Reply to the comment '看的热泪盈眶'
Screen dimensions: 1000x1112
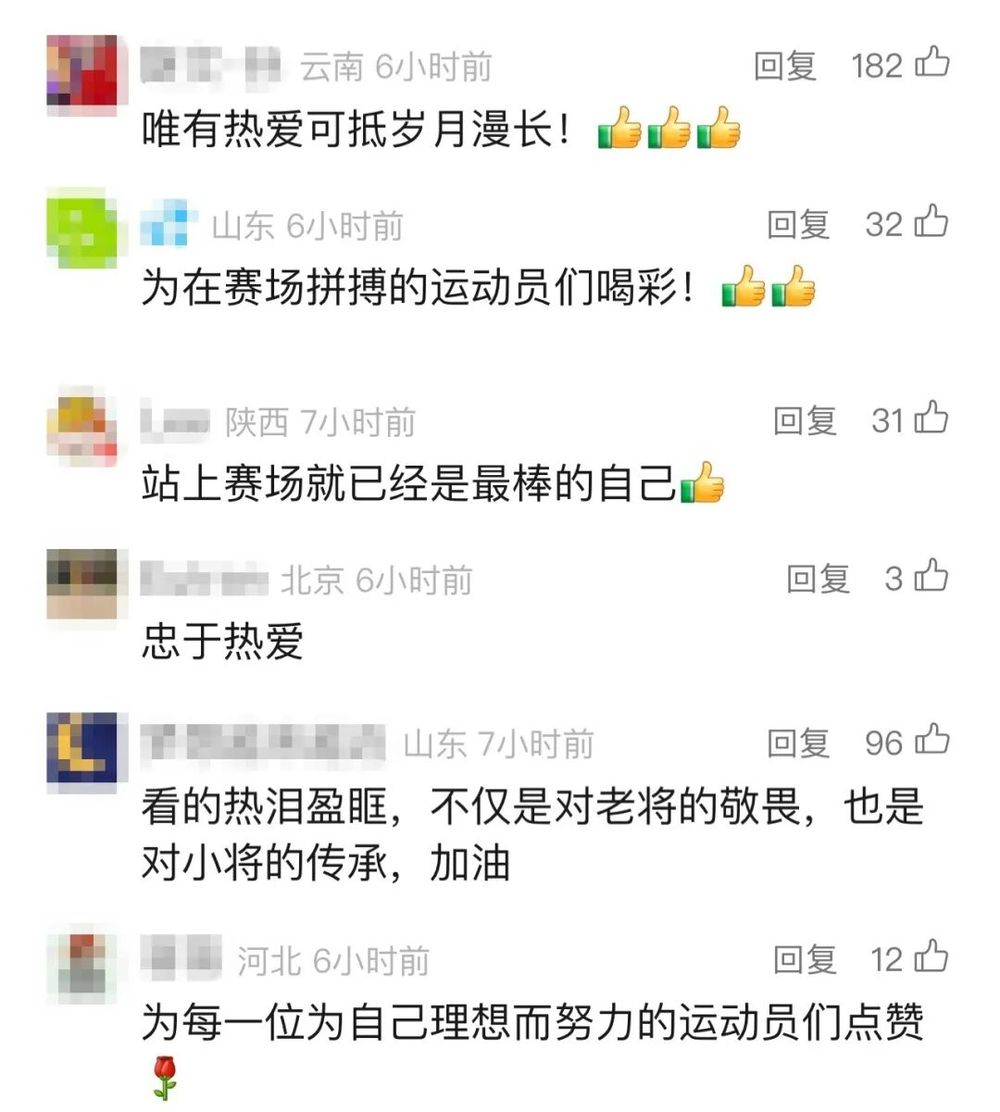tap(797, 742)
